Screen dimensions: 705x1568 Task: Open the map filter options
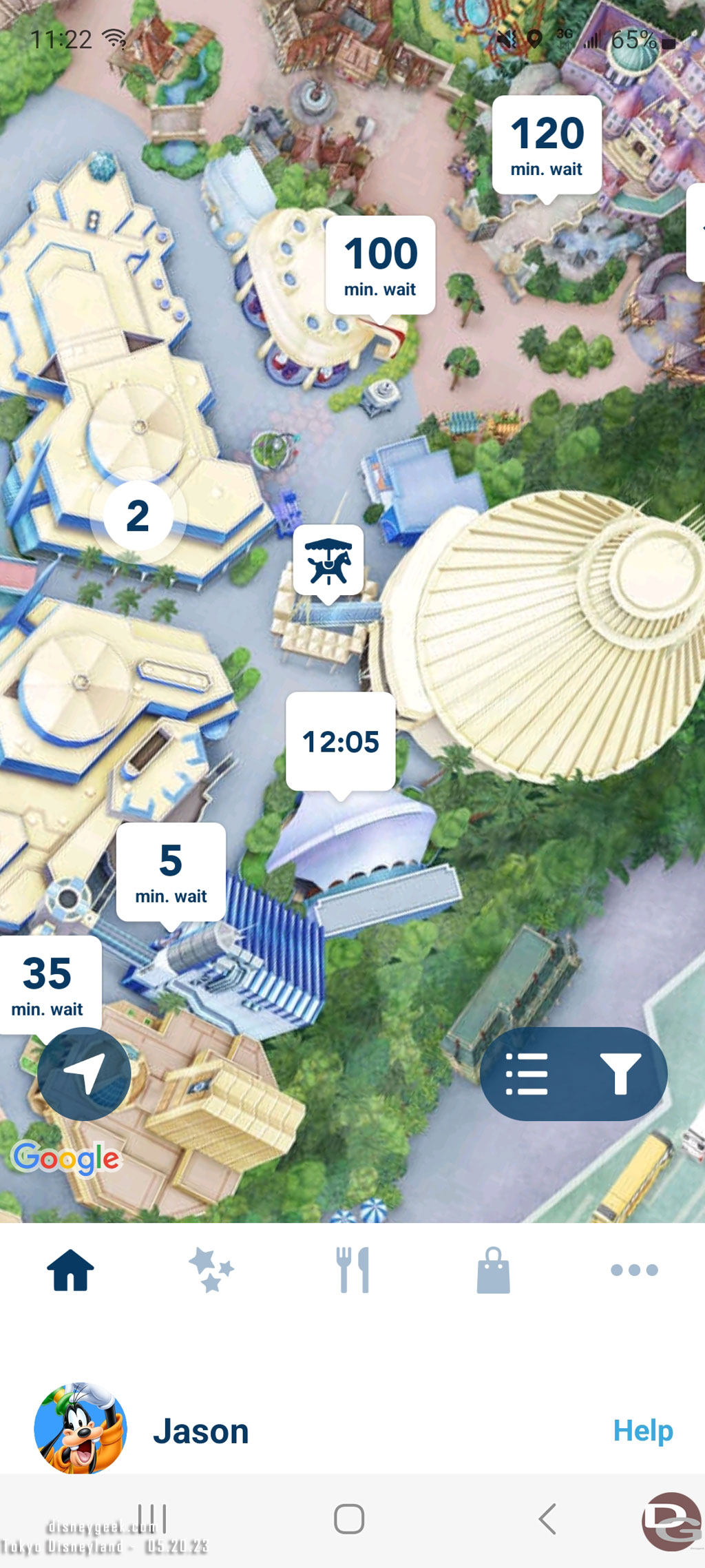click(x=620, y=1073)
